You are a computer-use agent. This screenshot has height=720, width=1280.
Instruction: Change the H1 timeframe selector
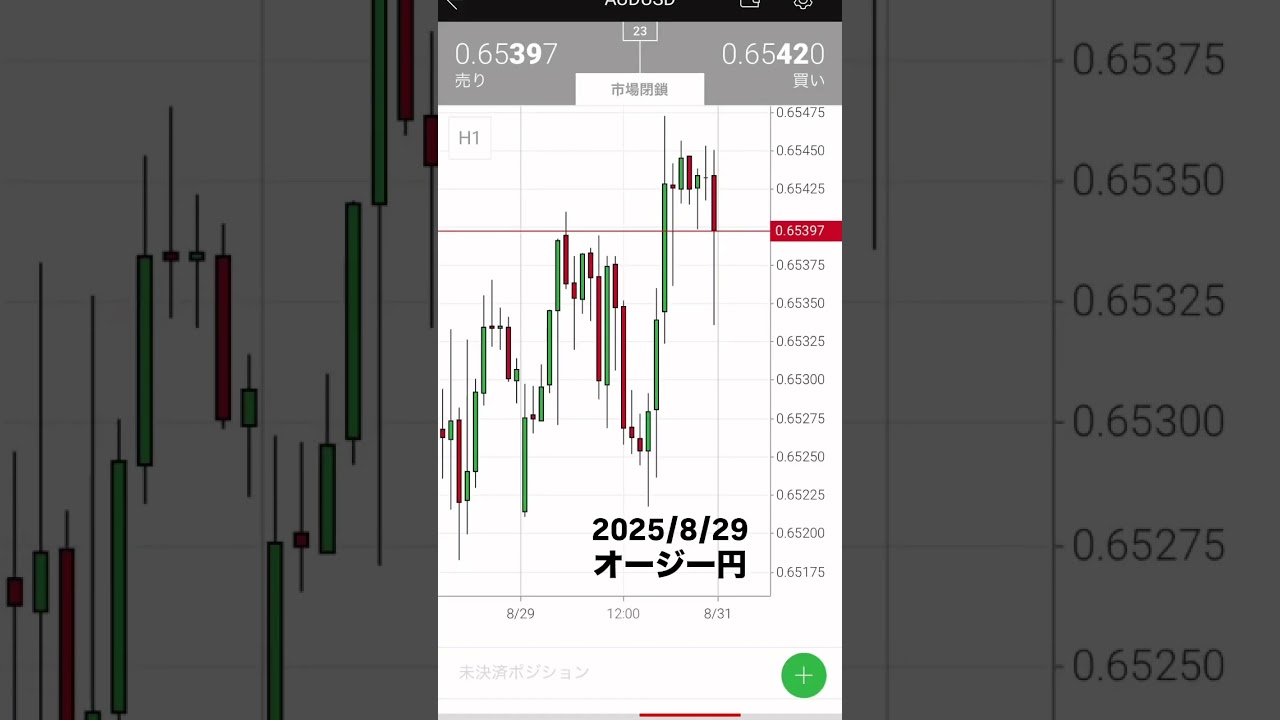[469, 138]
